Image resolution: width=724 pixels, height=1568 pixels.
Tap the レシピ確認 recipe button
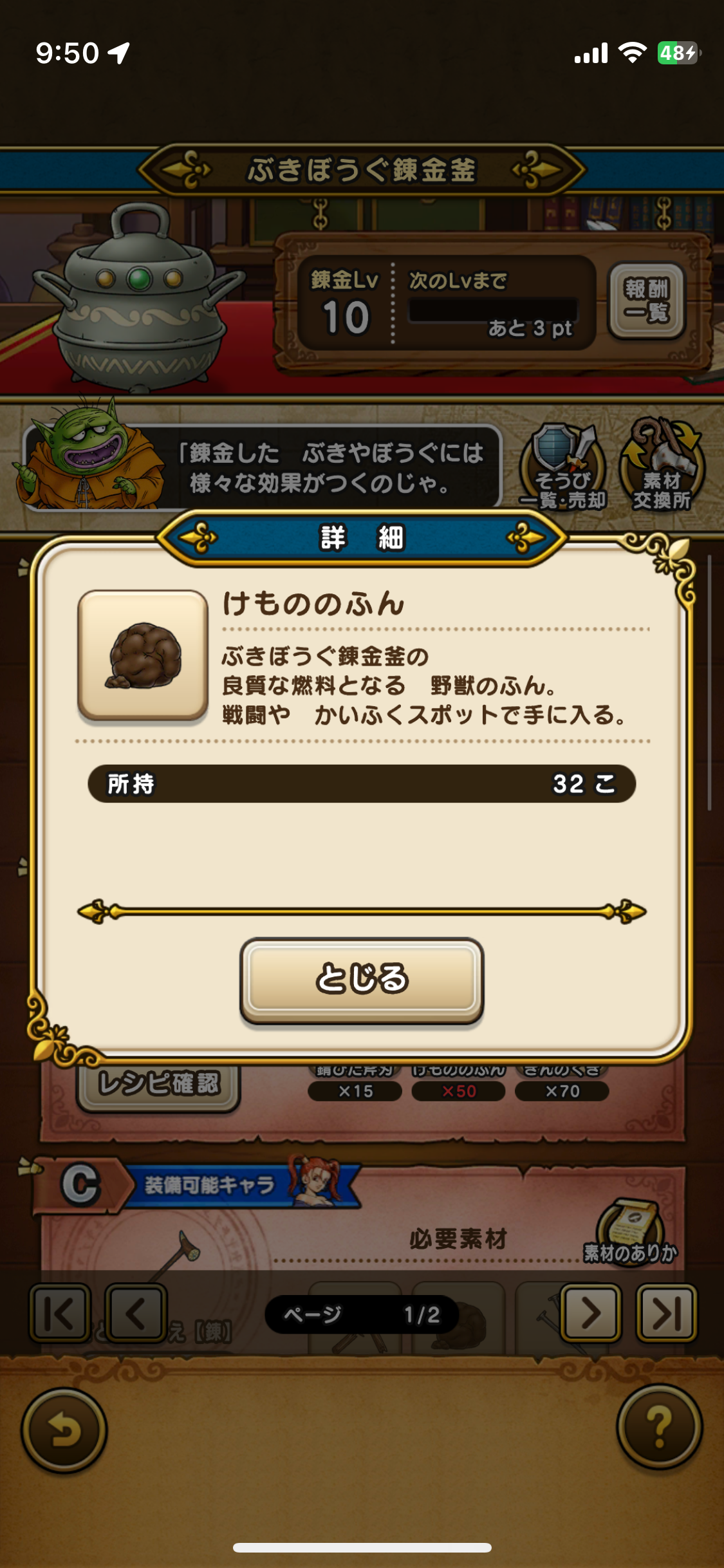point(158,1085)
